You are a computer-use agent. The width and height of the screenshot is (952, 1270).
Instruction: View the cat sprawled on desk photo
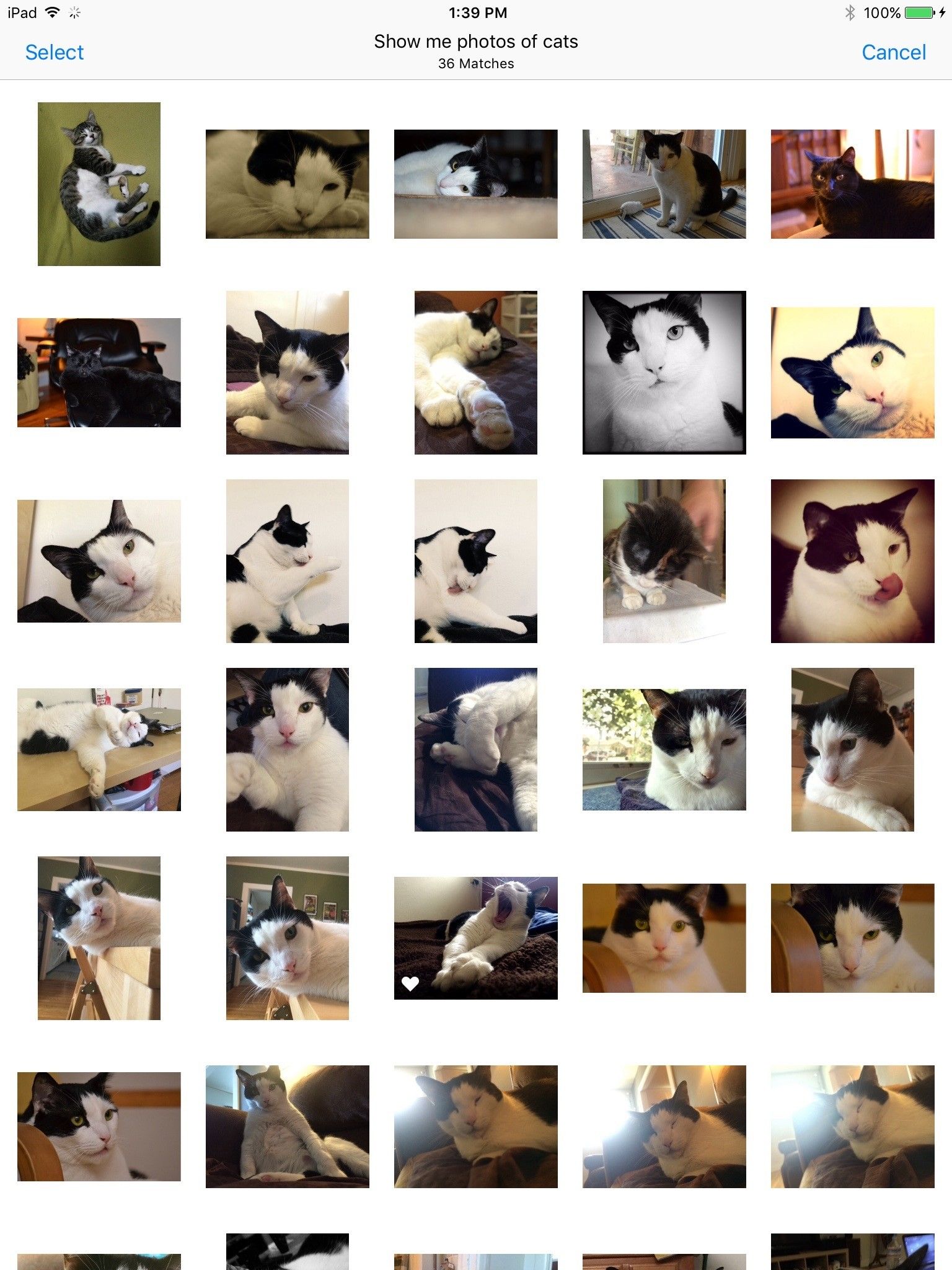click(99, 749)
